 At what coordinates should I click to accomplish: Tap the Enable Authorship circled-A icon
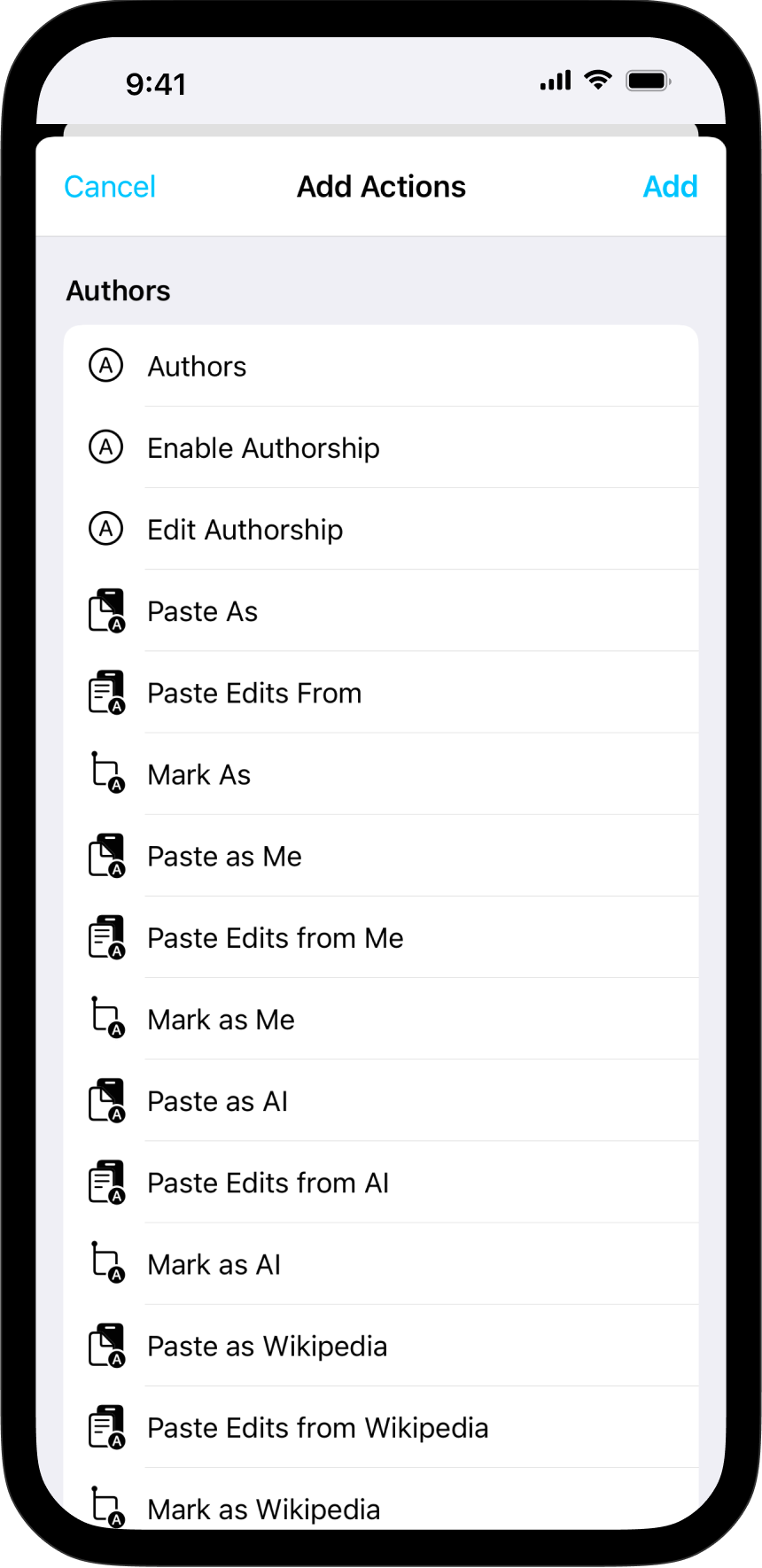click(105, 446)
